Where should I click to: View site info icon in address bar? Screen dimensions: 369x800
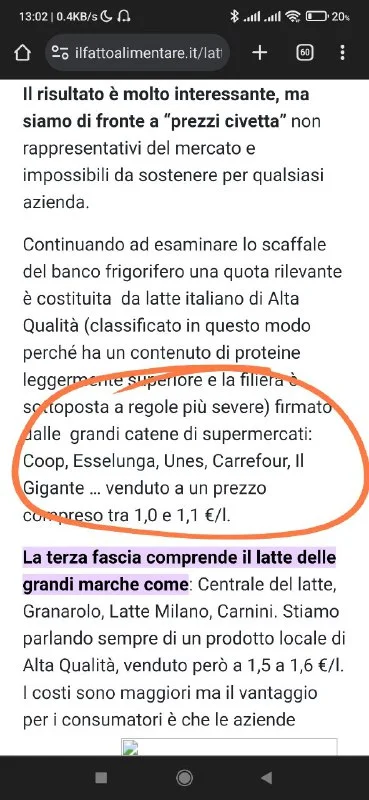[61, 53]
